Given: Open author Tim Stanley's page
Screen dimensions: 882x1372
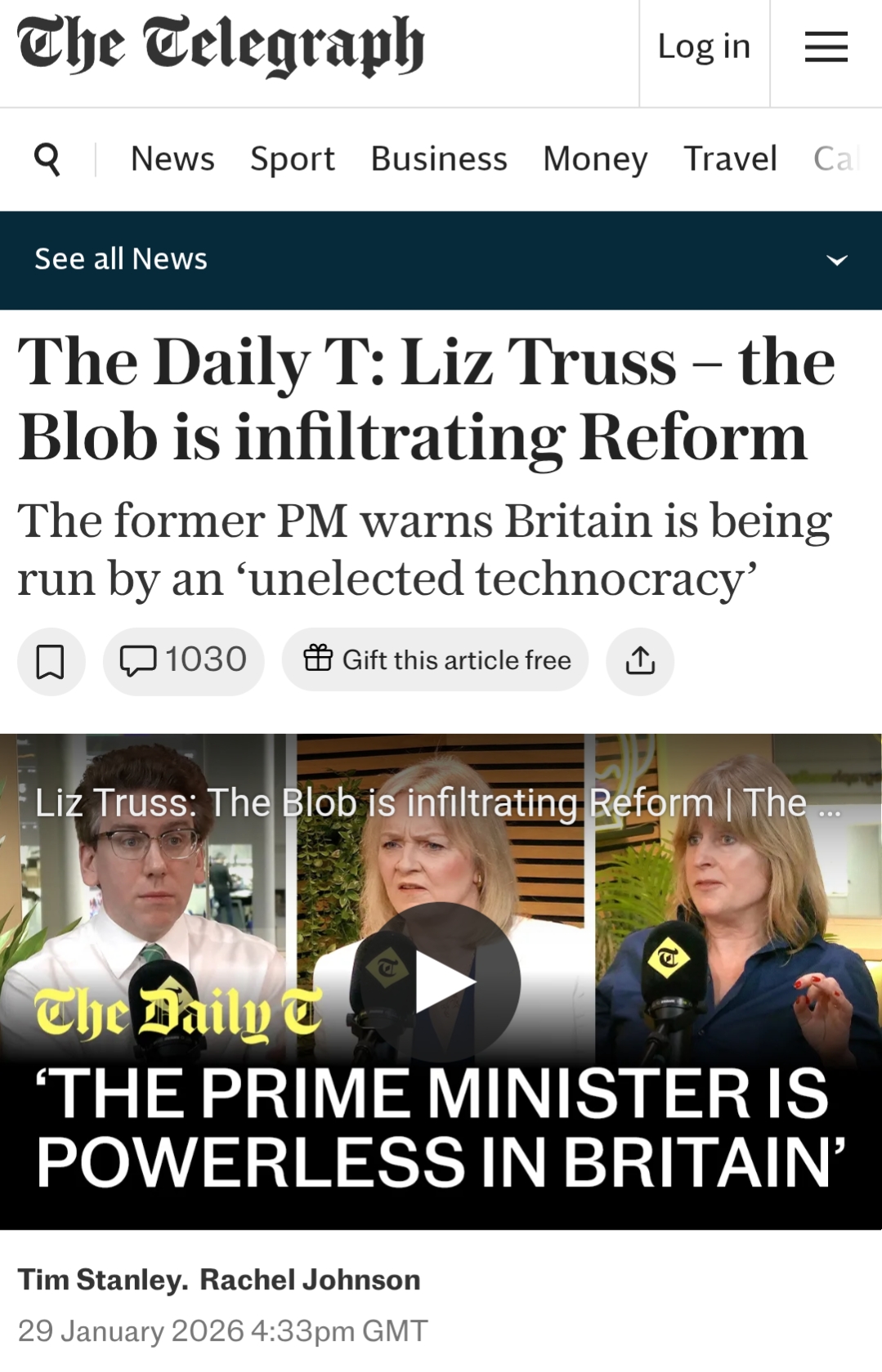Looking at the screenshot, I should [x=103, y=1280].
